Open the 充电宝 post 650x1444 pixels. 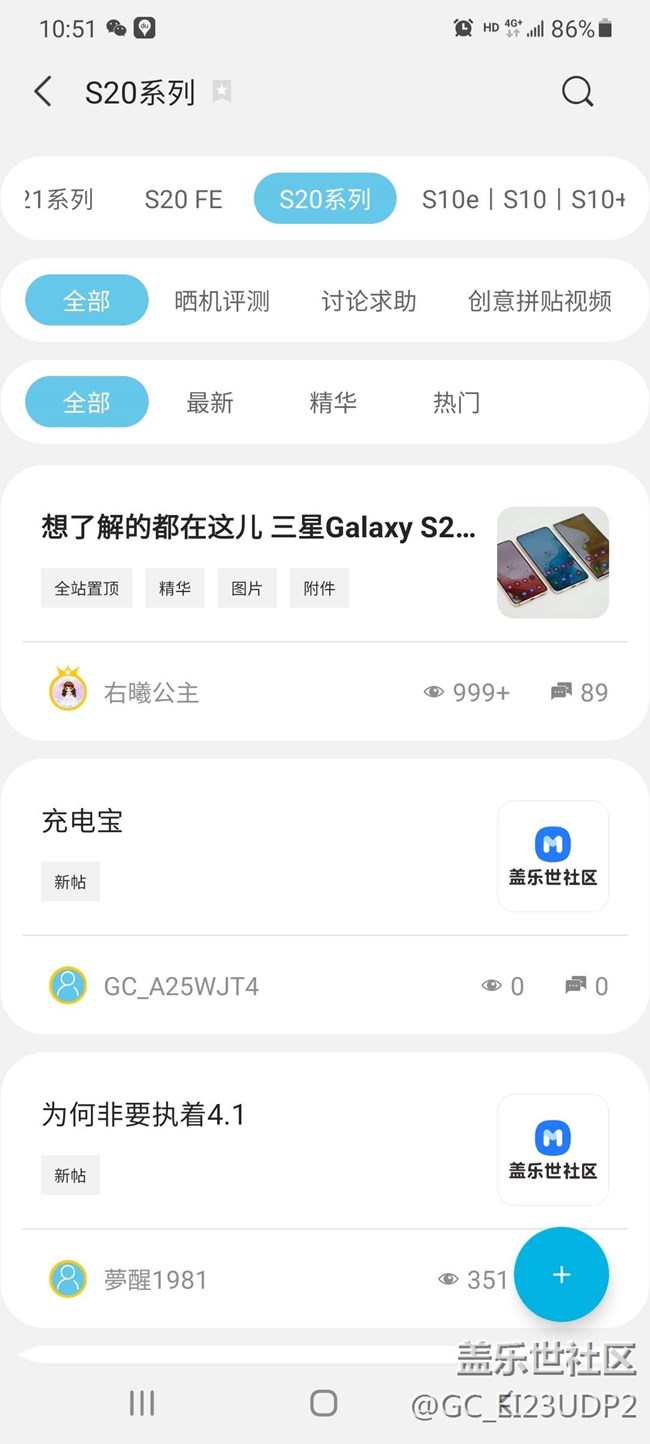(x=82, y=822)
